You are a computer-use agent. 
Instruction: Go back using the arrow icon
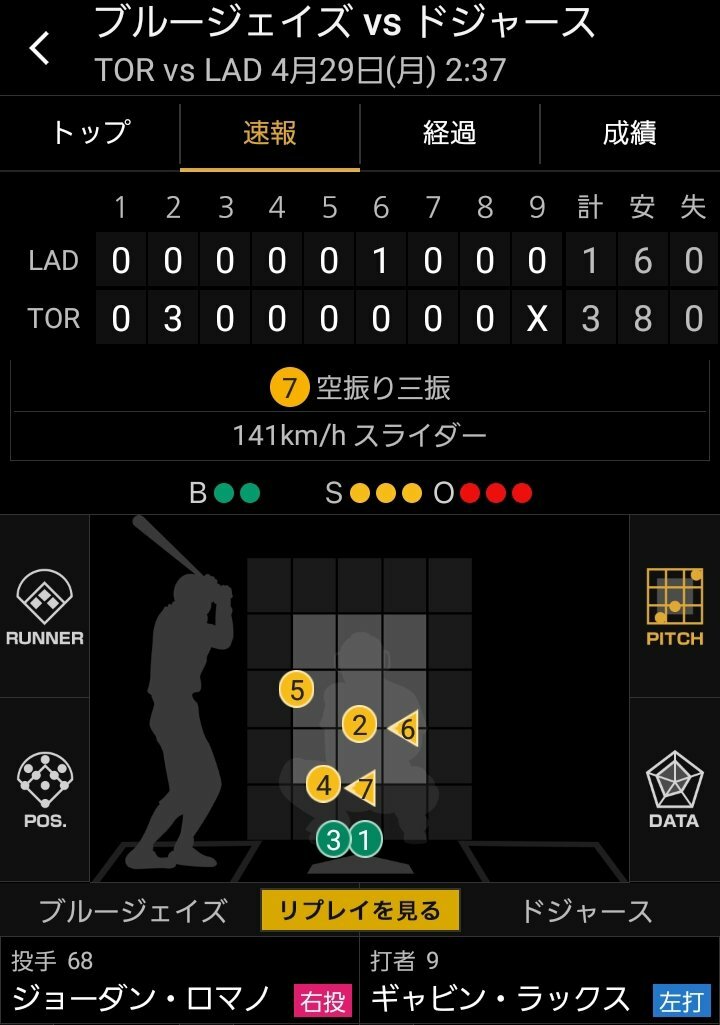pos(40,47)
